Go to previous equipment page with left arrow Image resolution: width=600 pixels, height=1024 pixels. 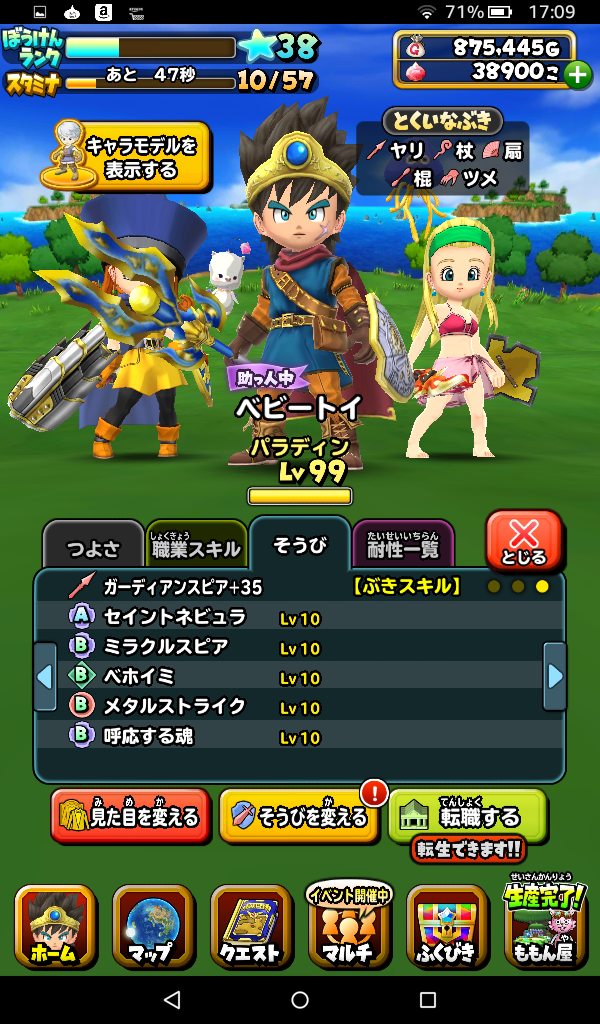(x=45, y=676)
